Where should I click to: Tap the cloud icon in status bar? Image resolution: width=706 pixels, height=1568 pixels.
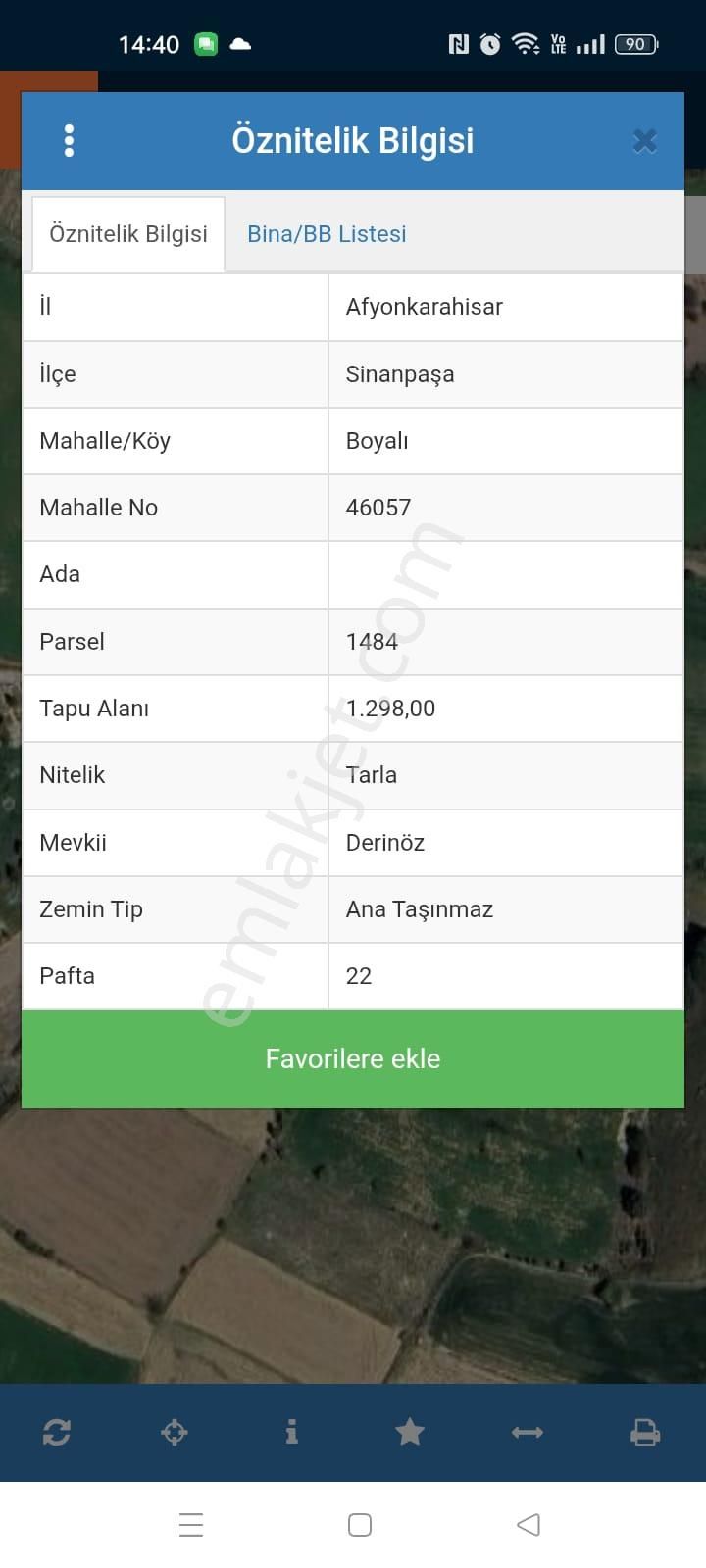click(241, 44)
